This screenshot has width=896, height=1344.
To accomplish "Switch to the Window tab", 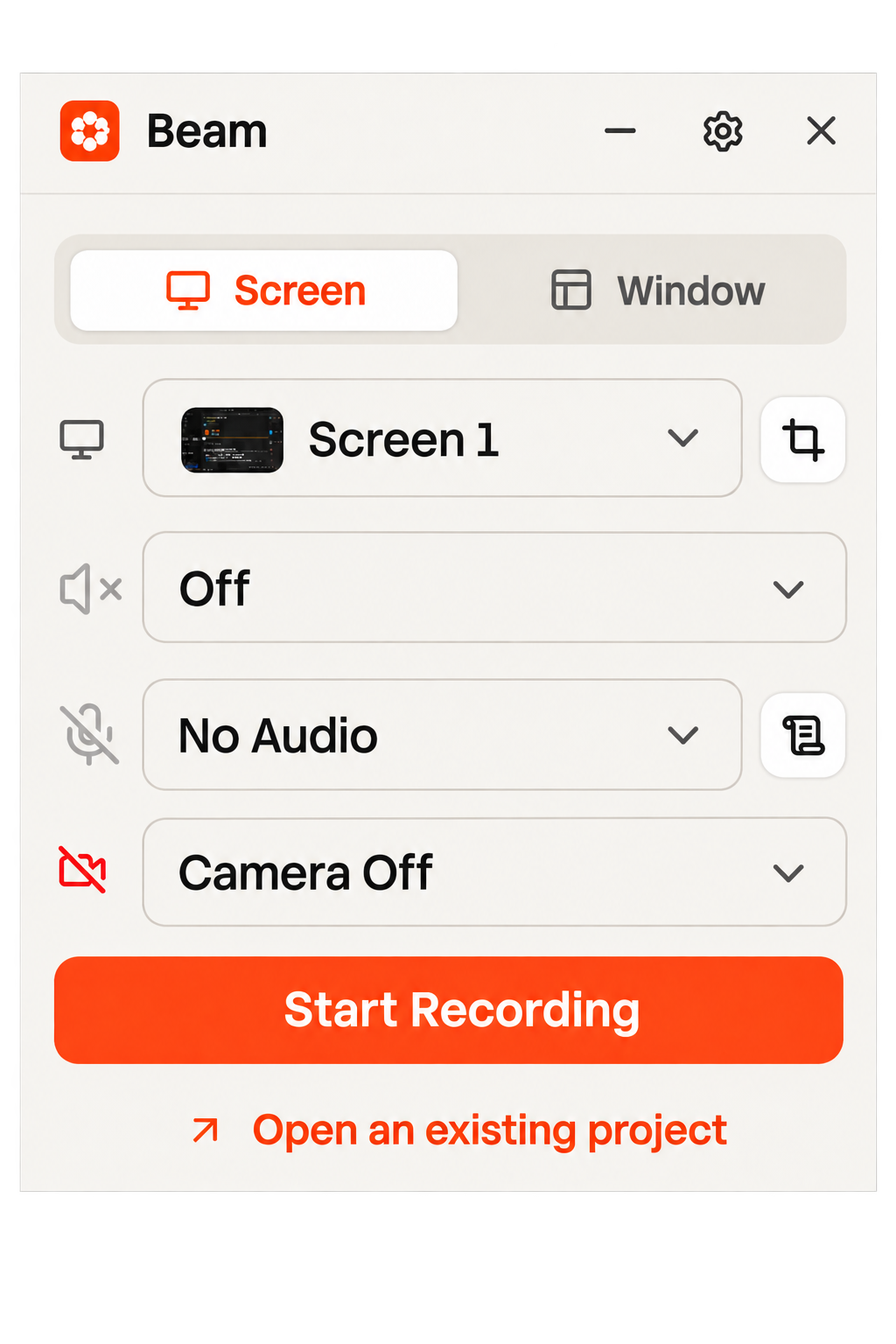I will [658, 290].
